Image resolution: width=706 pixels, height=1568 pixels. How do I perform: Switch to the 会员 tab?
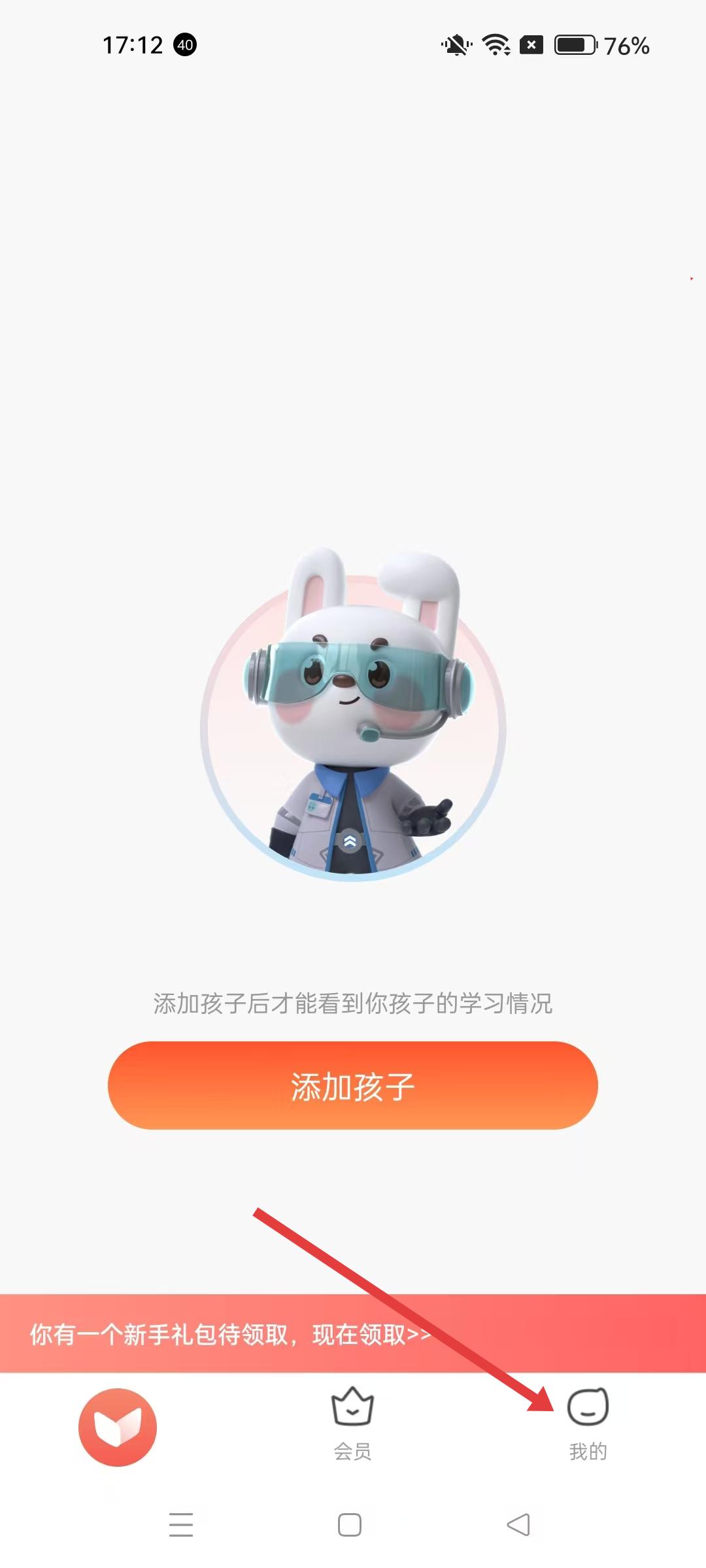353,1424
